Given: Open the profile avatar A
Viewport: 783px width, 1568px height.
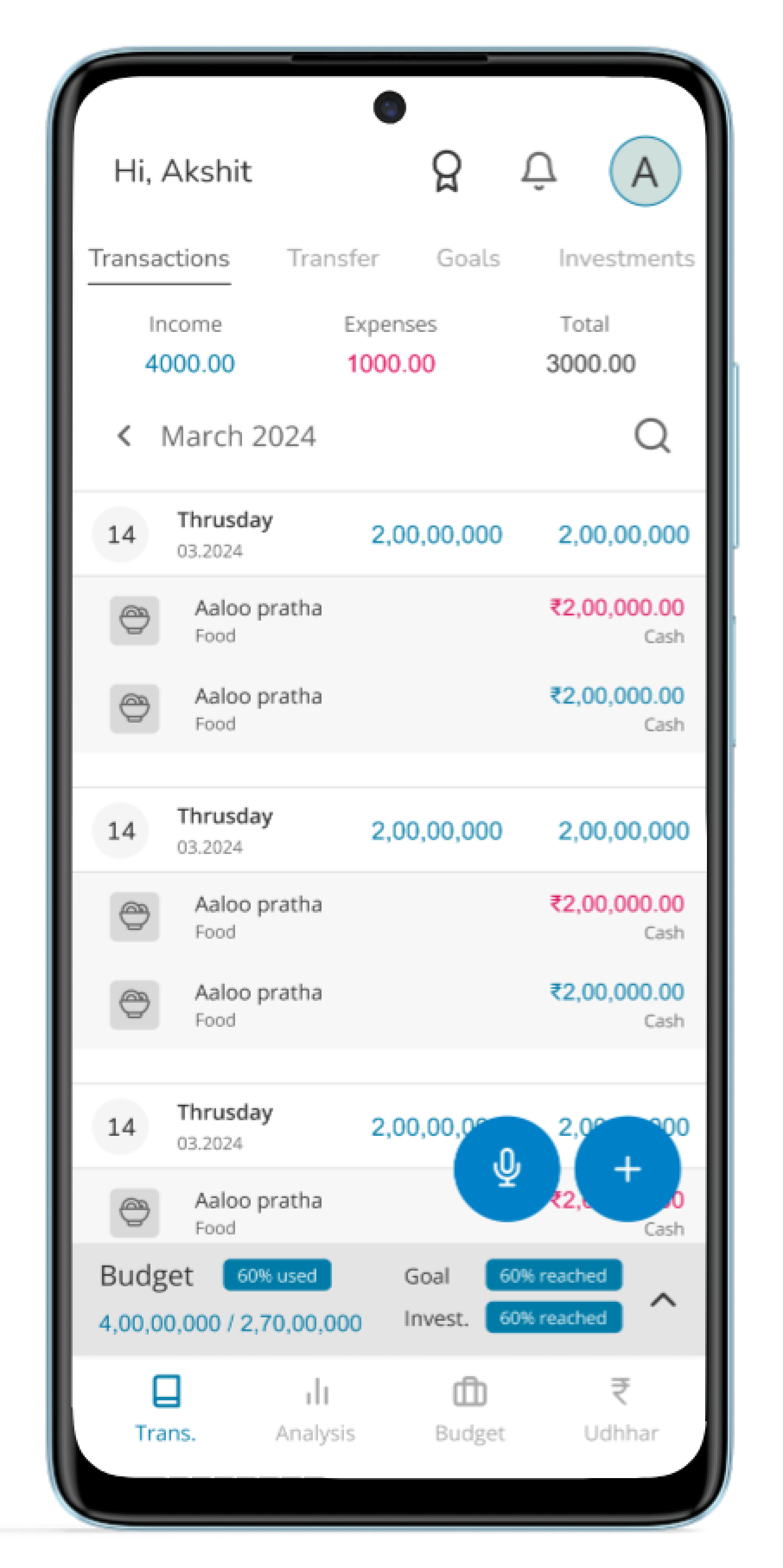Looking at the screenshot, I should (645, 171).
